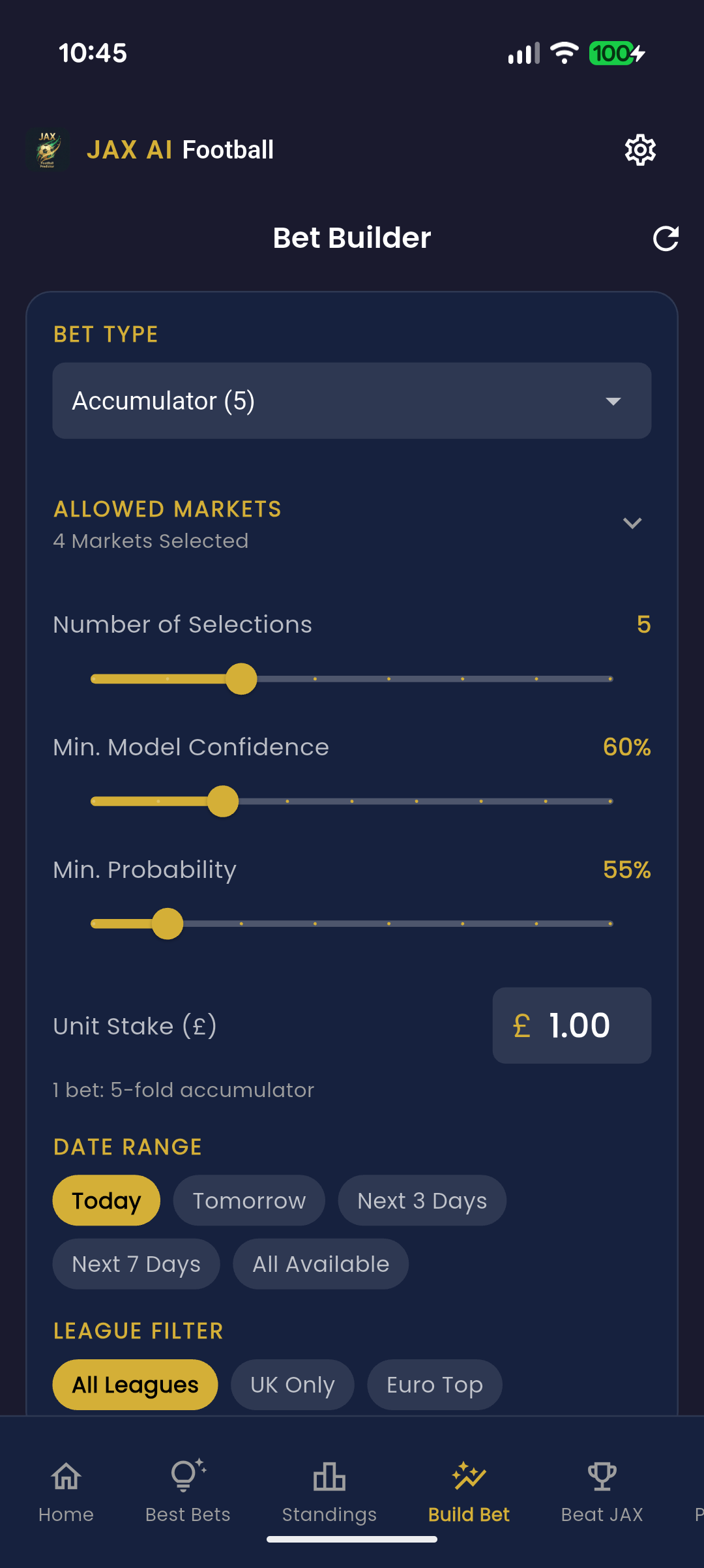704x1568 pixels.
Task: Edit the Unit Stake amount field
Action: click(572, 1025)
